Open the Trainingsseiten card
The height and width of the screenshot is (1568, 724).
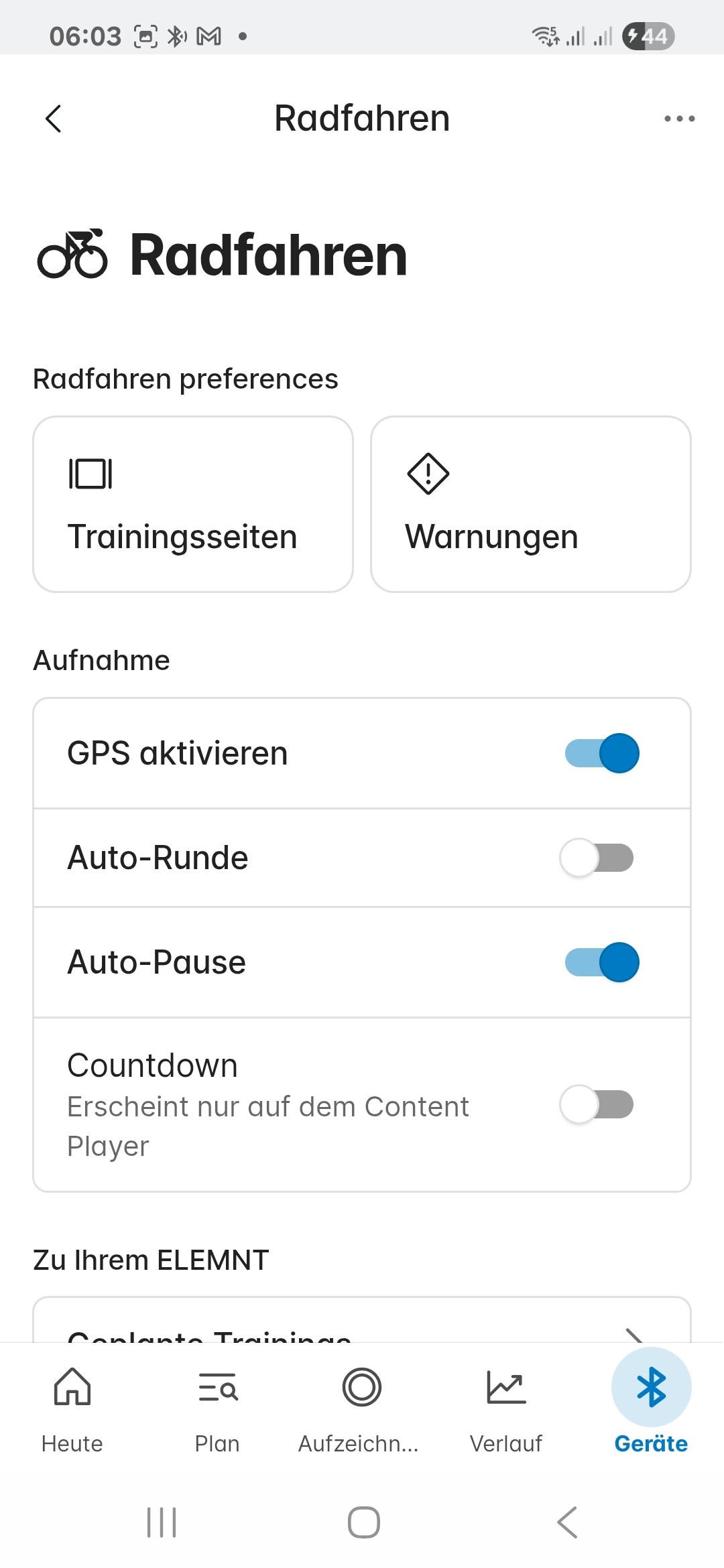tap(193, 504)
